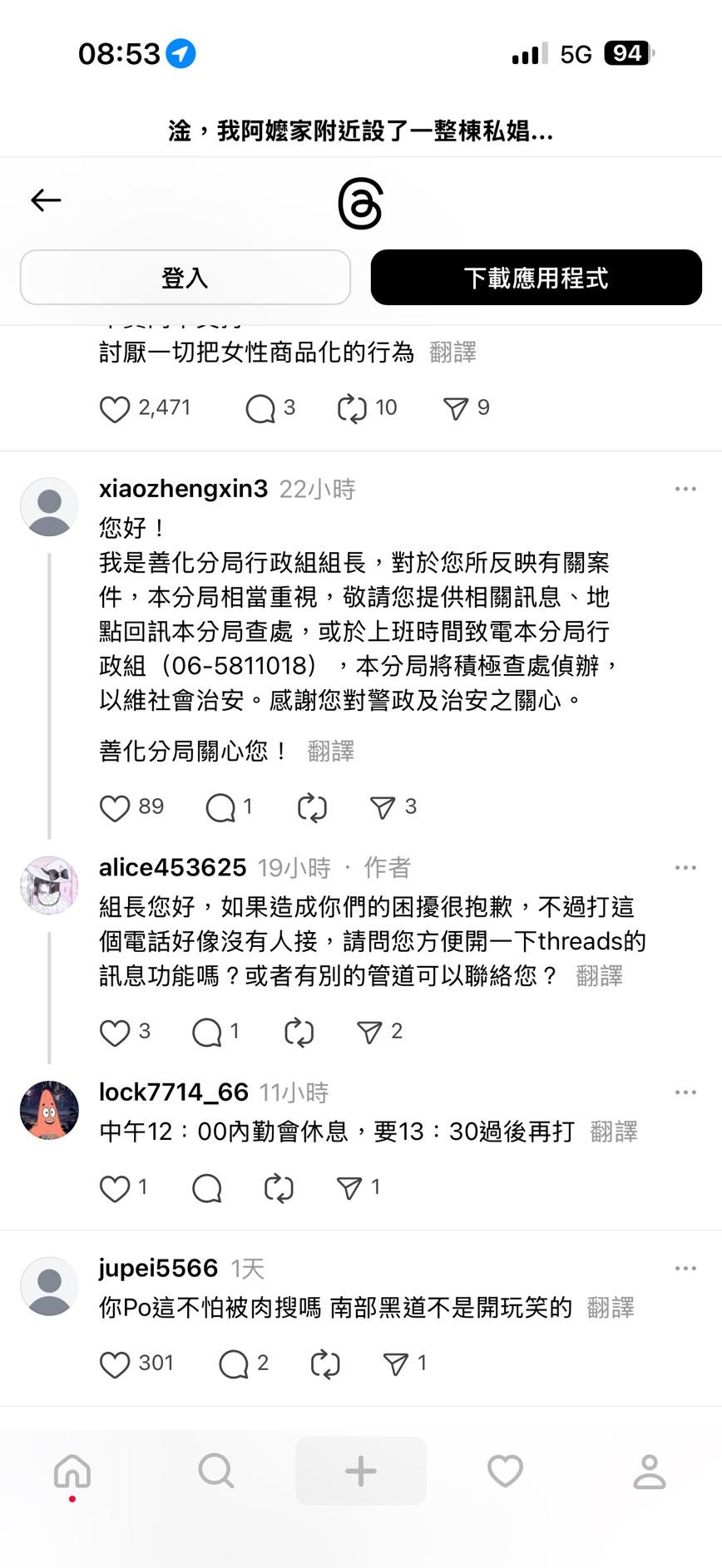Image resolution: width=722 pixels, height=1568 pixels.
Task: Tap the 登入 login button
Action: click(185, 278)
